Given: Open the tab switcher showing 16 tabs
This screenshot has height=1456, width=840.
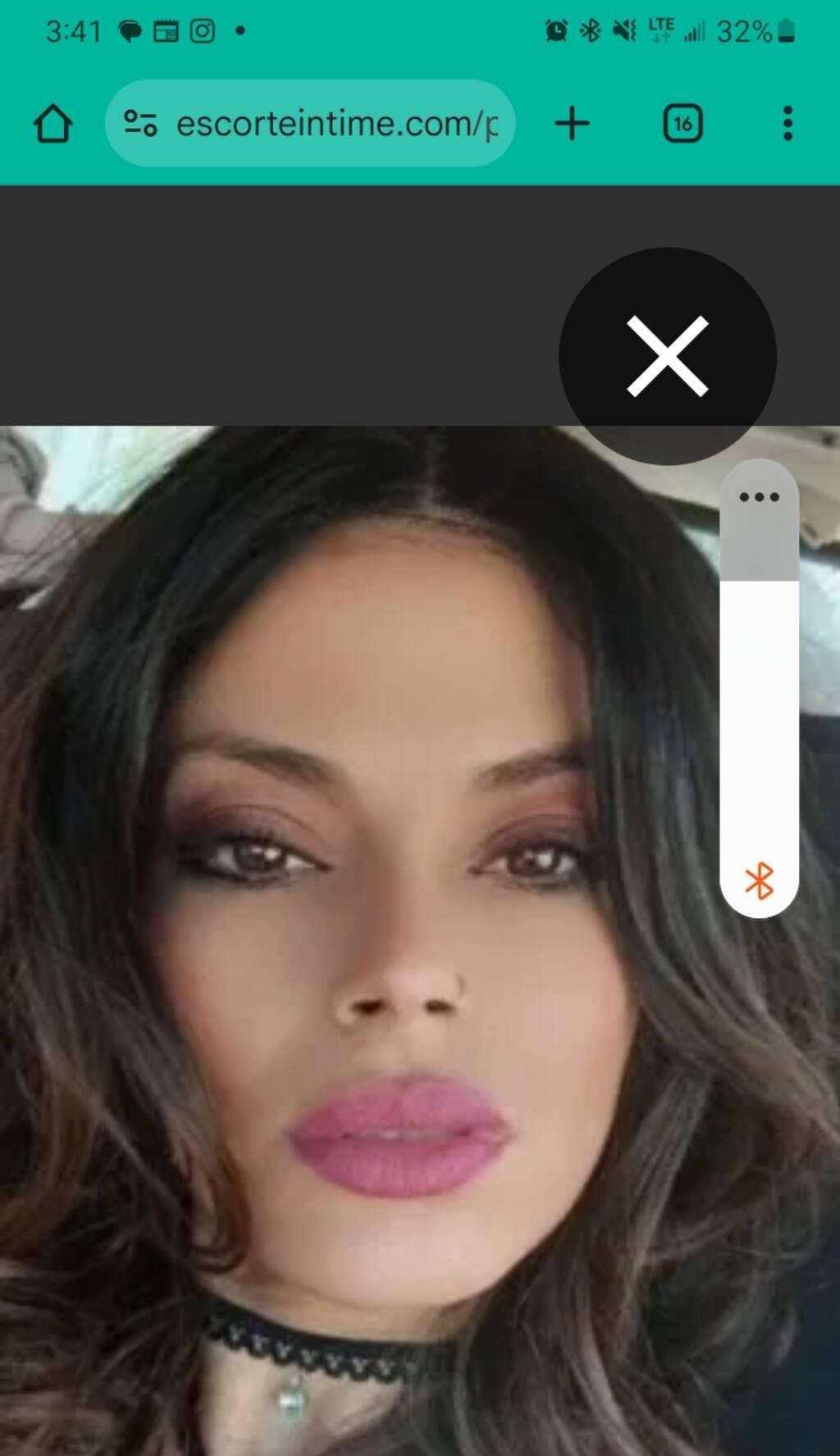Looking at the screenshot, I should [x=682, y=124].
